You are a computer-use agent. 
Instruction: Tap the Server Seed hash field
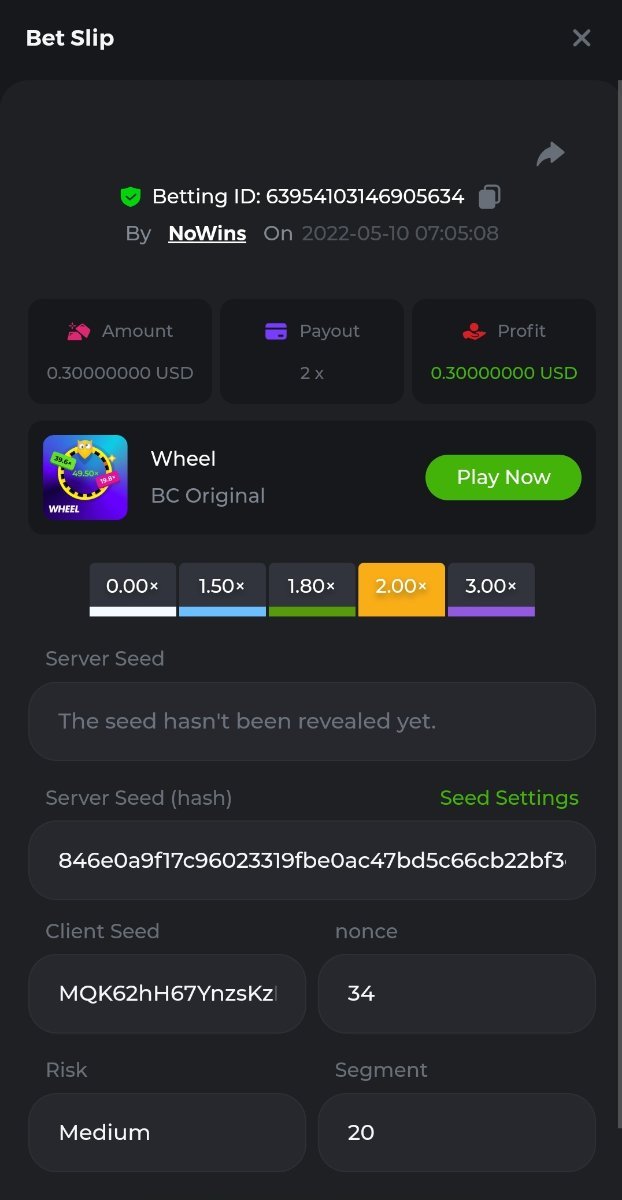[x=311, y=860]
